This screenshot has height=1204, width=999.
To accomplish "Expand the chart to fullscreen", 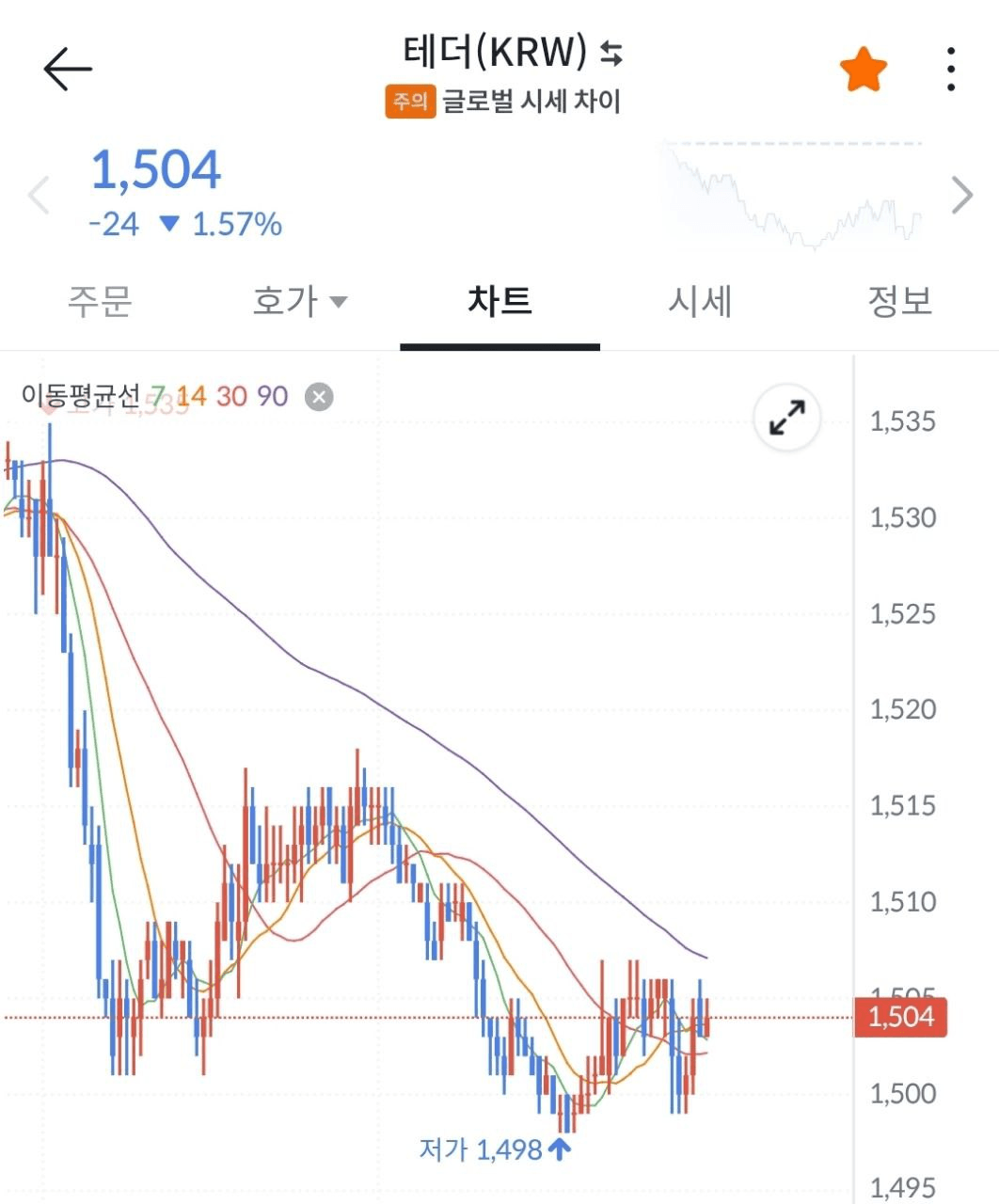I will pos(786,419).
